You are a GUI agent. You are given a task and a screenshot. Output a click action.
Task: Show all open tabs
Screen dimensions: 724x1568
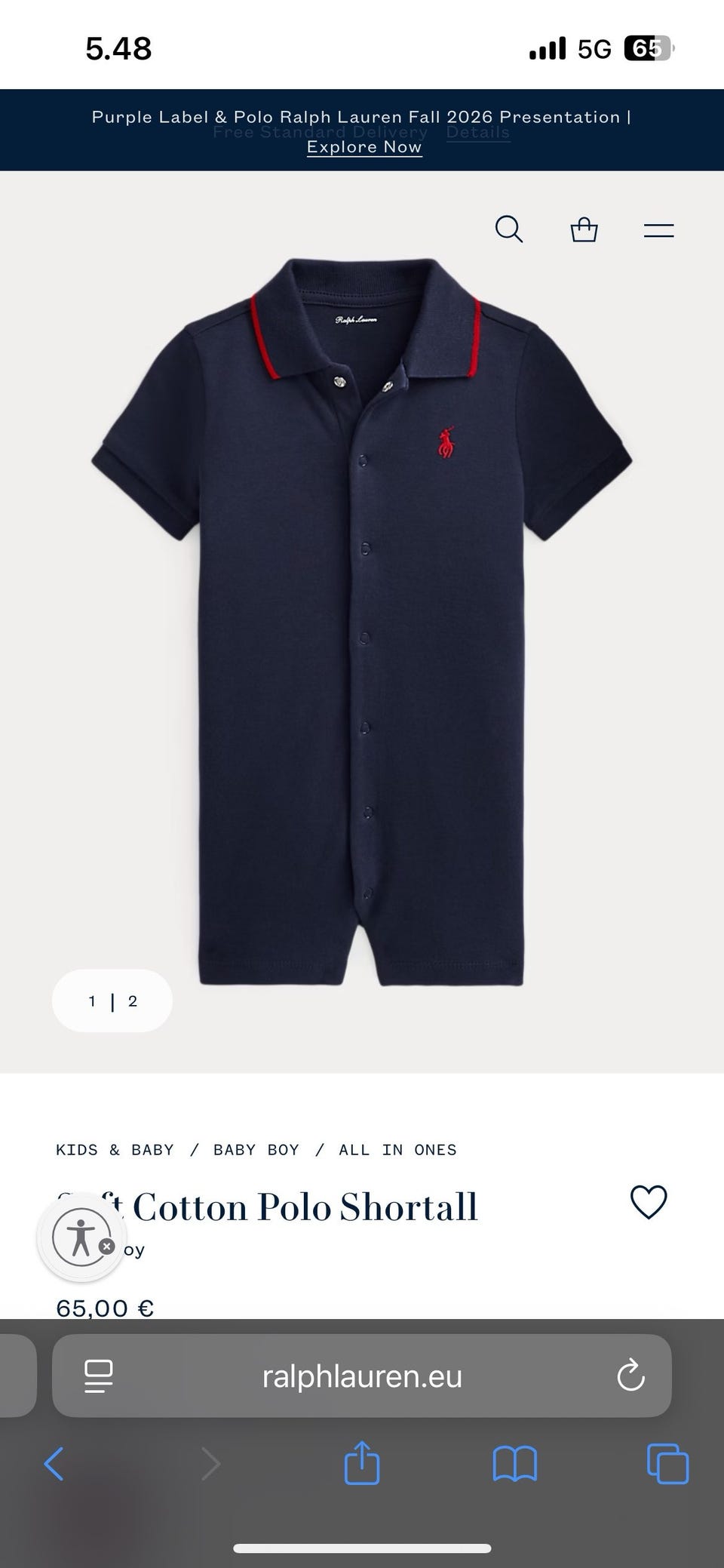667,1464
